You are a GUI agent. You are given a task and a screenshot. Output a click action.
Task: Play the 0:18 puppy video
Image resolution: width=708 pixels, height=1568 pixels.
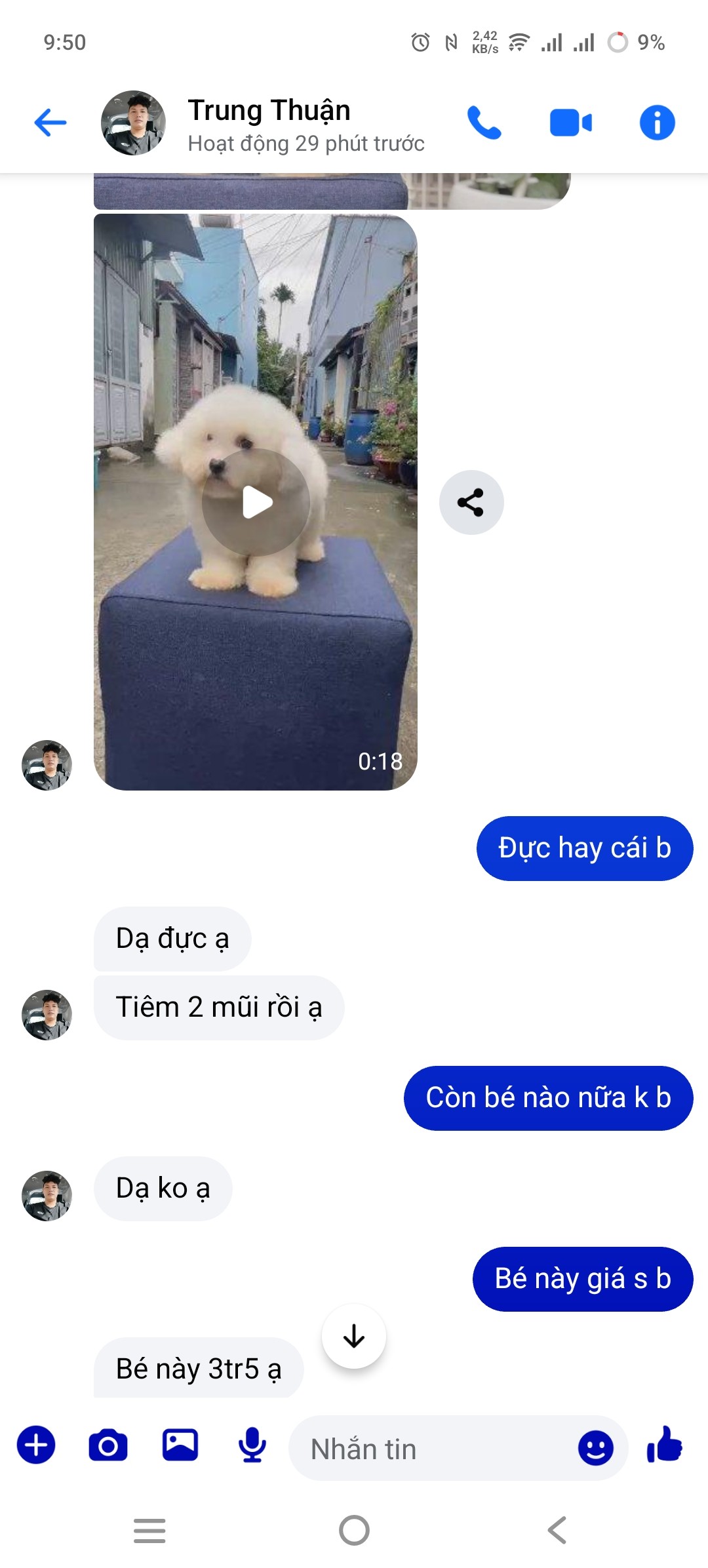(x=256, y=502)
